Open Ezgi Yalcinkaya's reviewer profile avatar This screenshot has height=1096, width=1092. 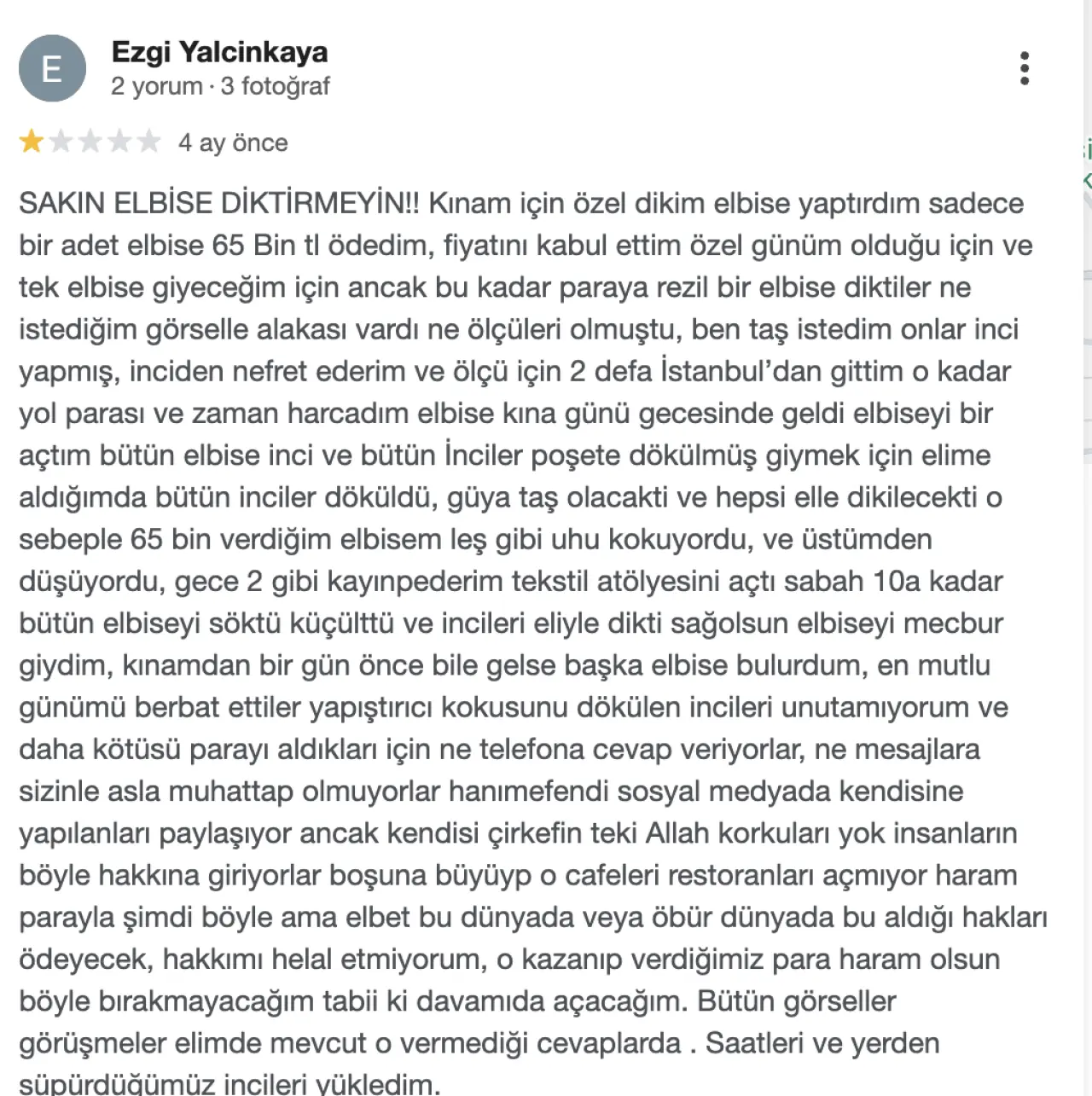coord(52,68)
